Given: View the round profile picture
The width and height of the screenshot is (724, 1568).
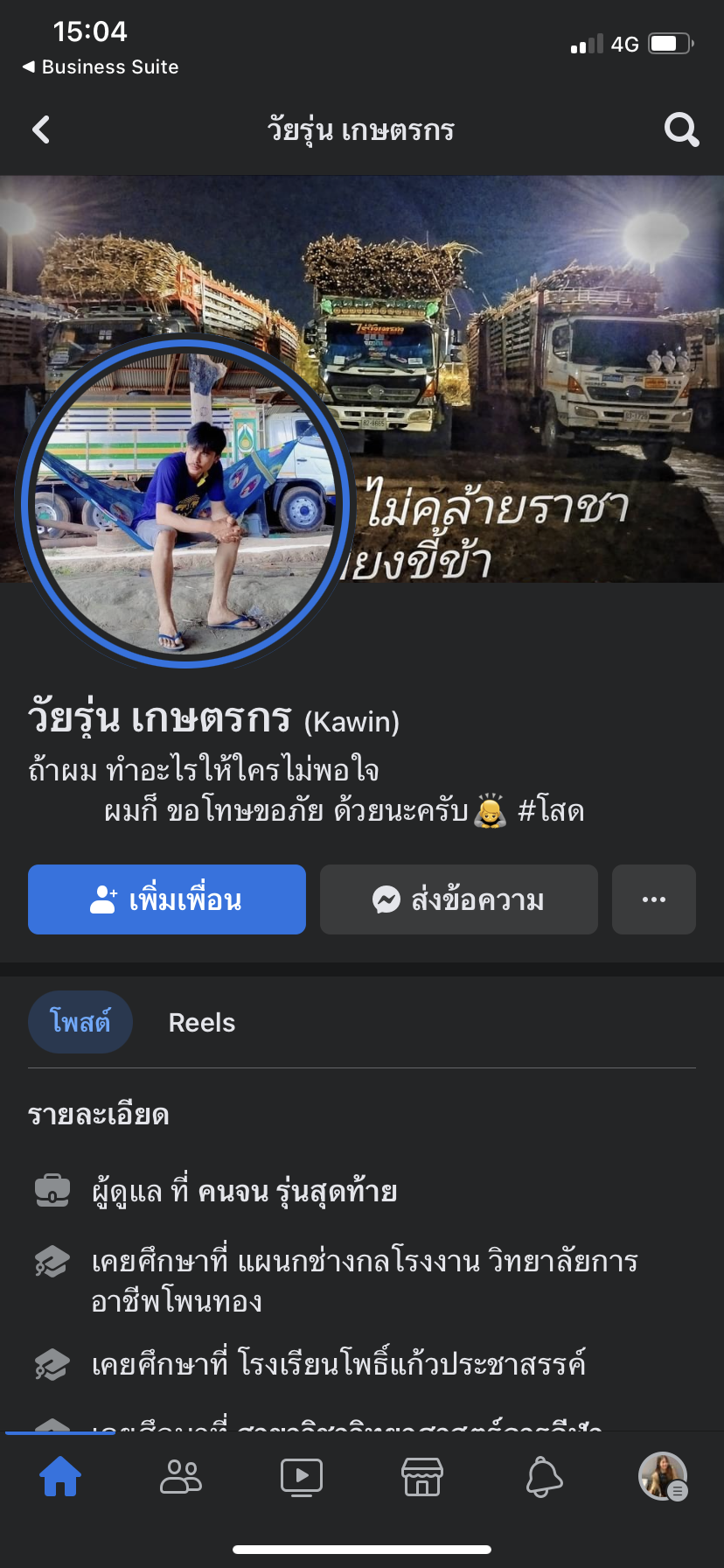Looking at the screenshot, I should pyautogui.click(x=184, y=502).
